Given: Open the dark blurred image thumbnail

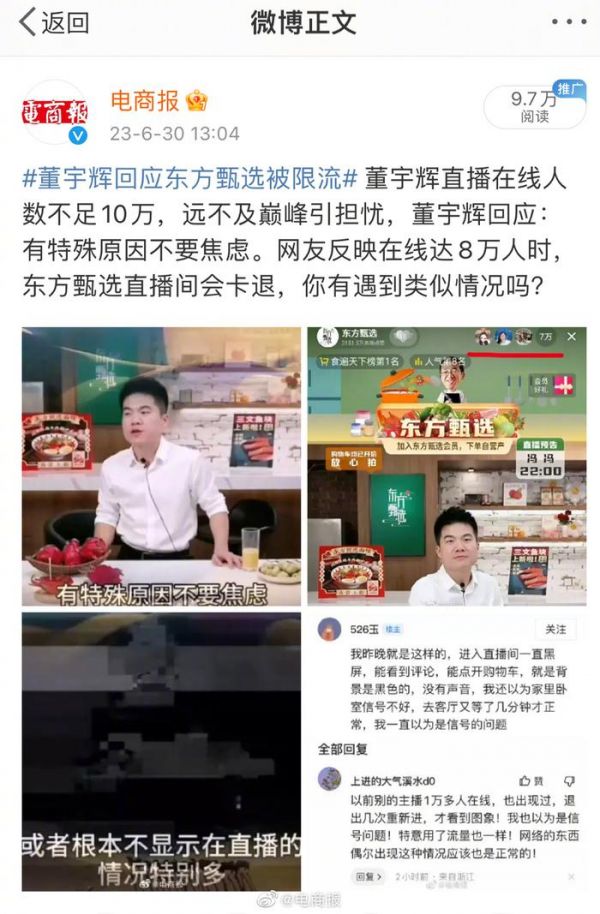Looking at the screenshot, I should (x=162, y=750).
